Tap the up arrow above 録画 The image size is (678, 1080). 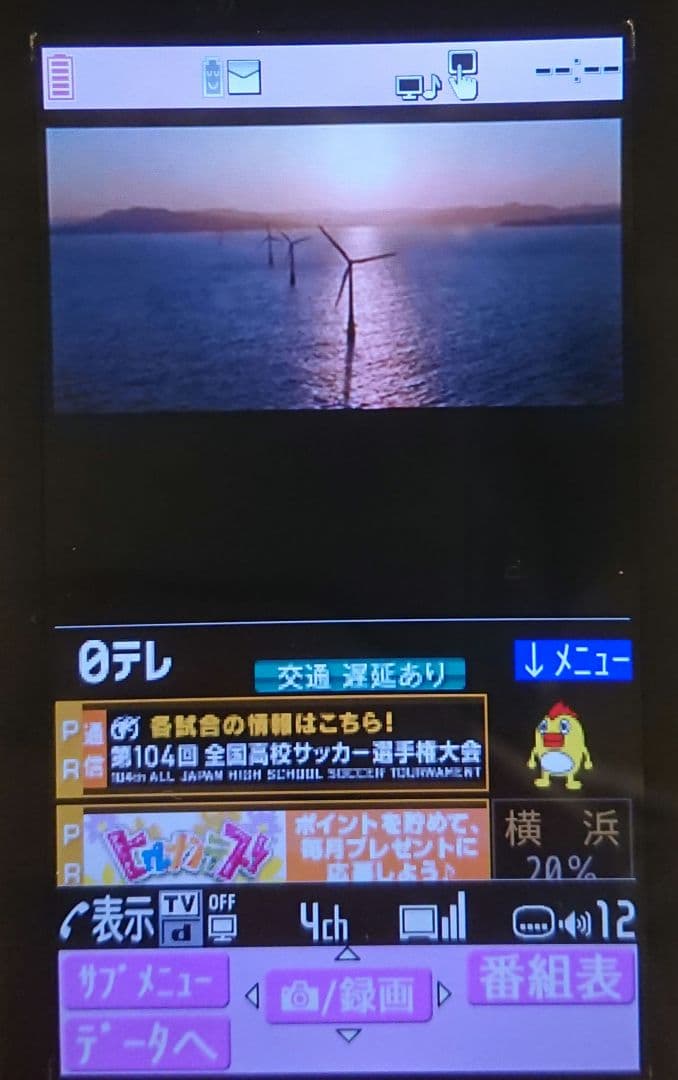coord(347,953)
